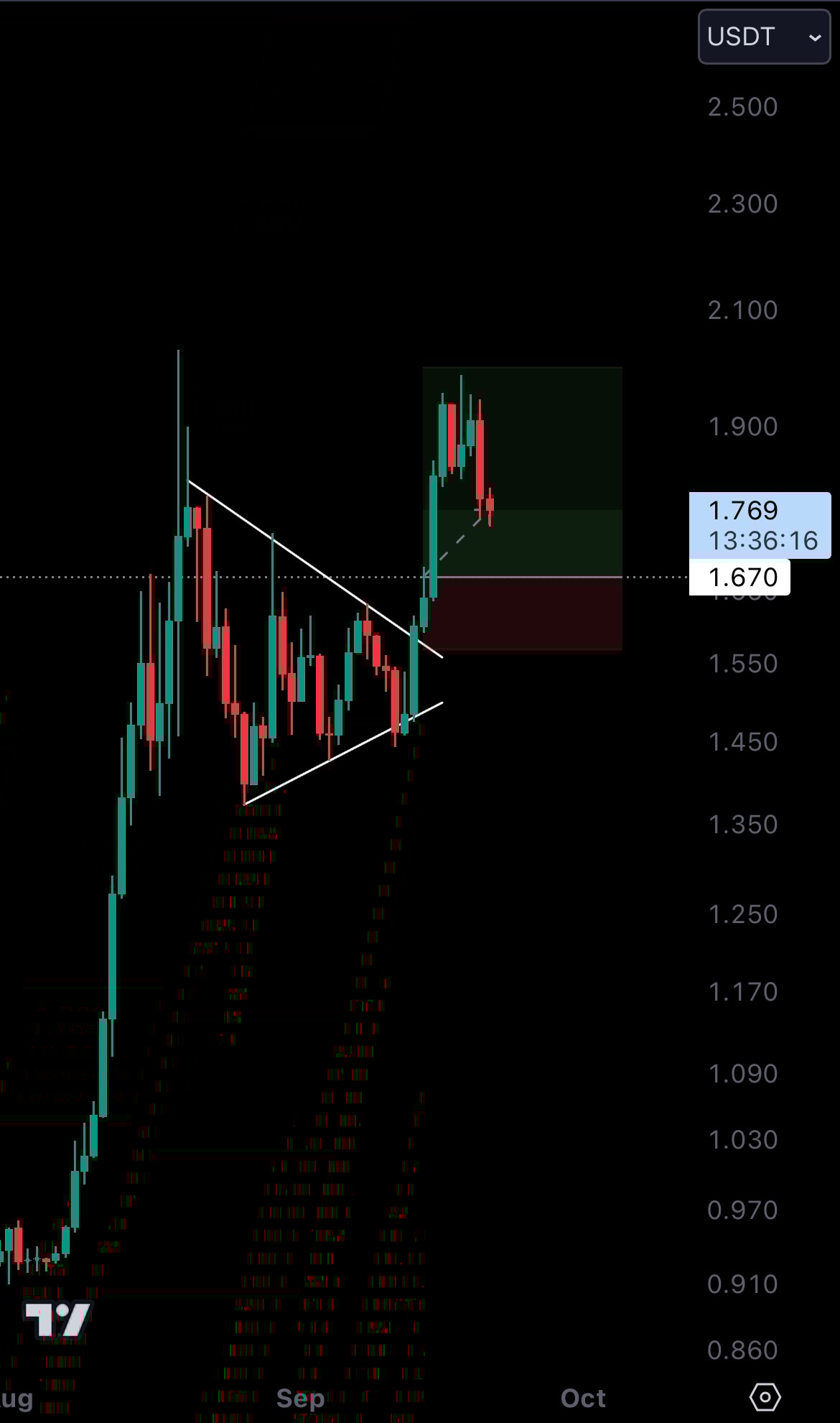The width and height of the screenshot is (840, 1423).
Task: Expand the quote currency dropdown menu
Action: [x=764, y=37]
